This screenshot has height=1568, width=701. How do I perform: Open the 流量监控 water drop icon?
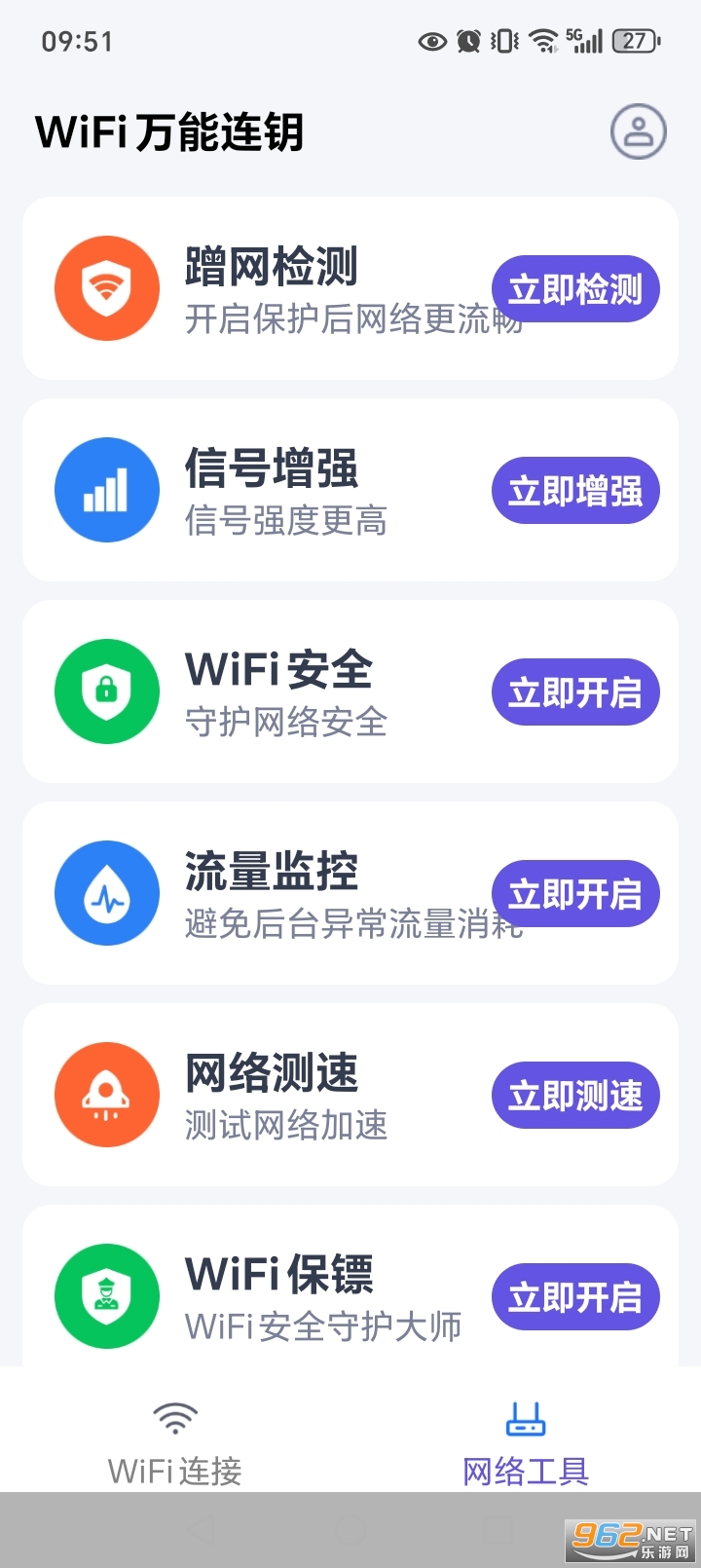click(107, 893)
